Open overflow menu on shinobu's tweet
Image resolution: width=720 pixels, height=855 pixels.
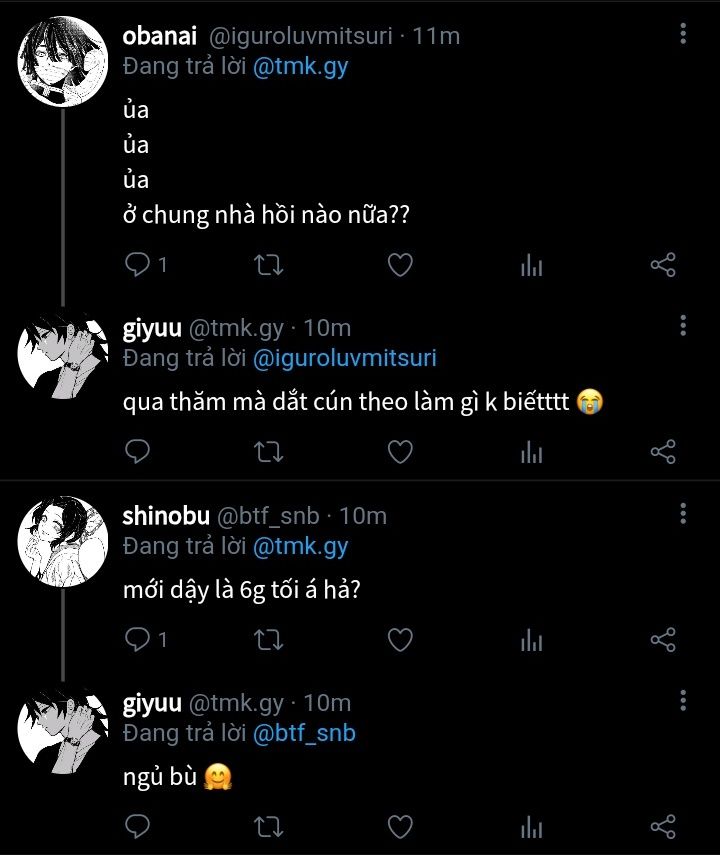[683, 514]
